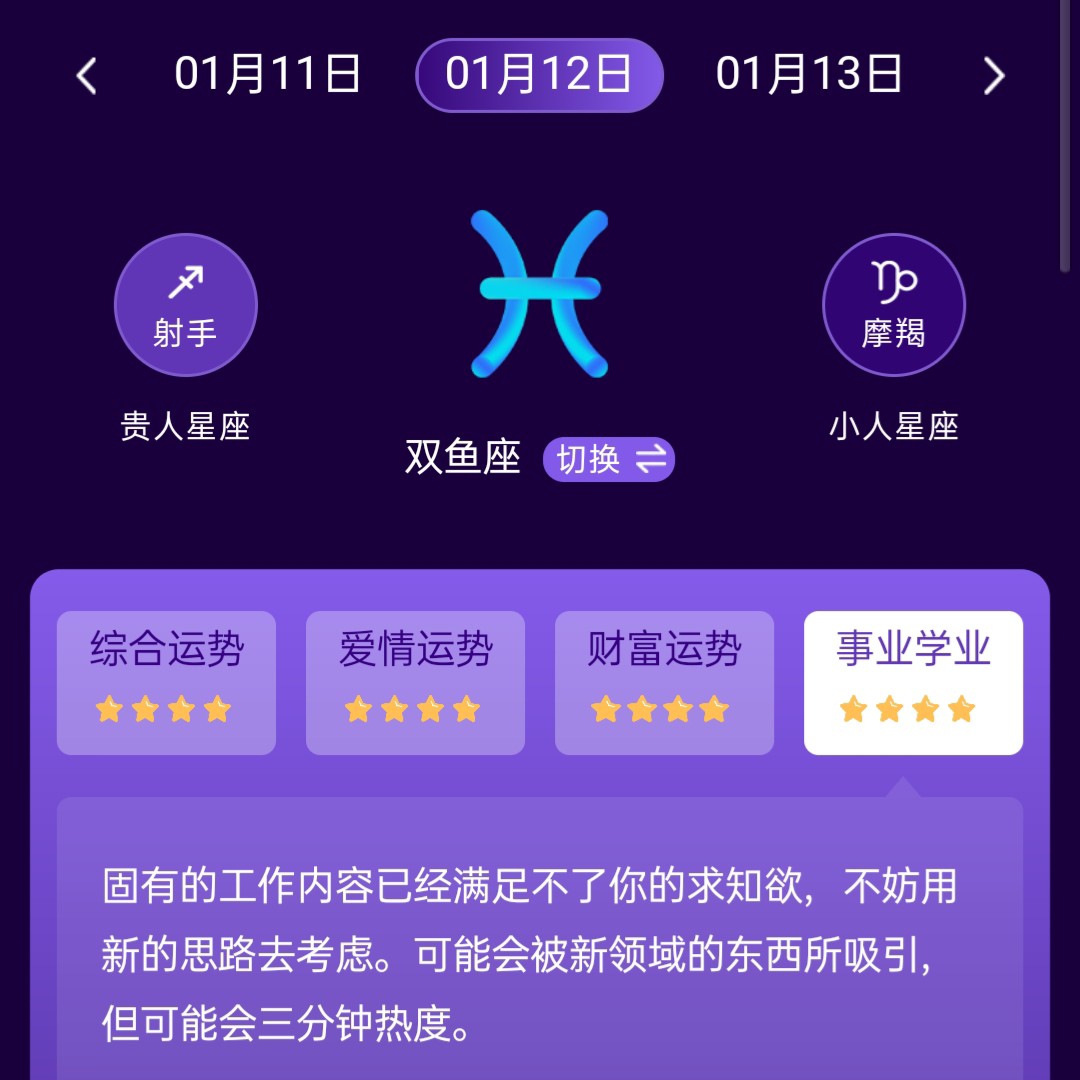Switch to the 综合运势 tab
Image resolution: width=1080 pixels, height=1080 pixels.
(166, 682)
